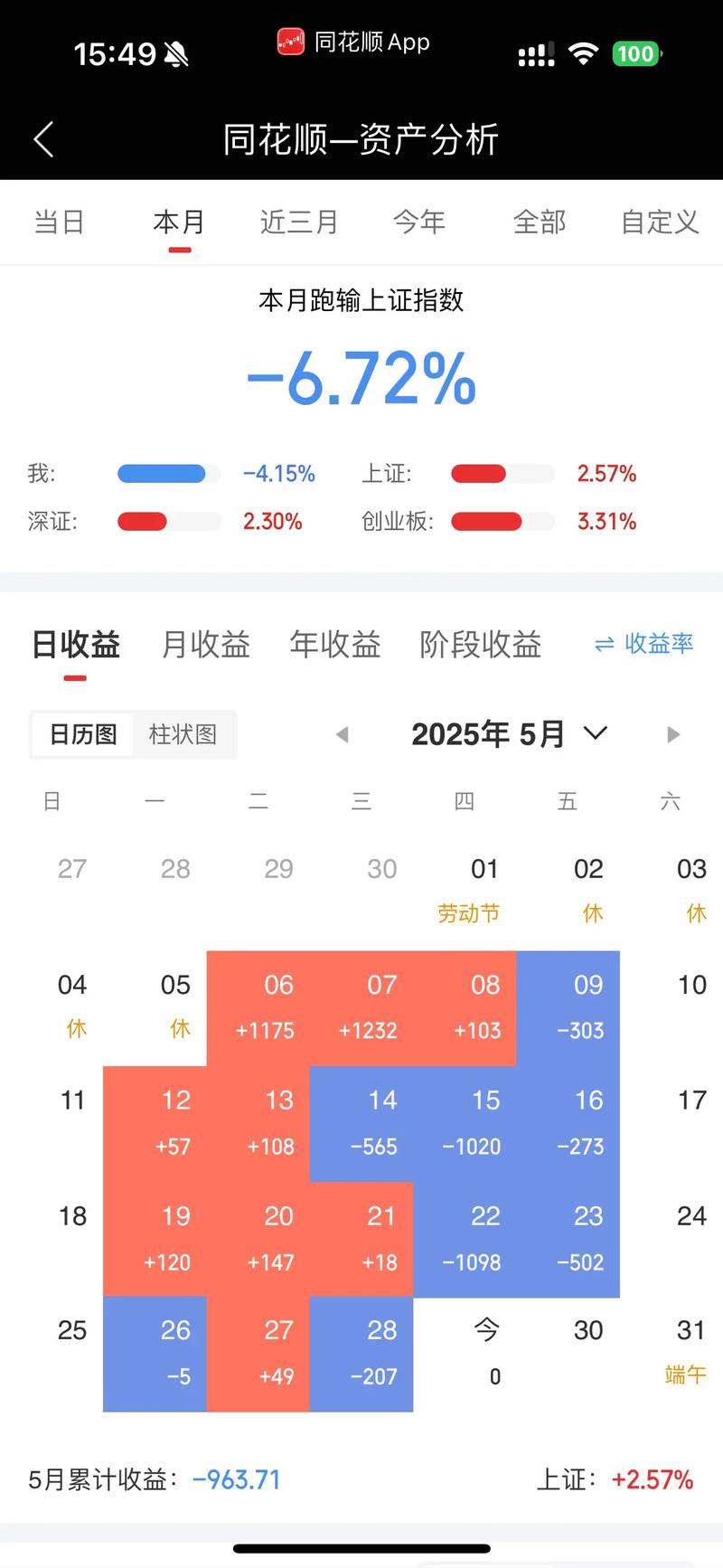Open the 全部 period tab
The image size is (723, 1568).
(540, 222)
